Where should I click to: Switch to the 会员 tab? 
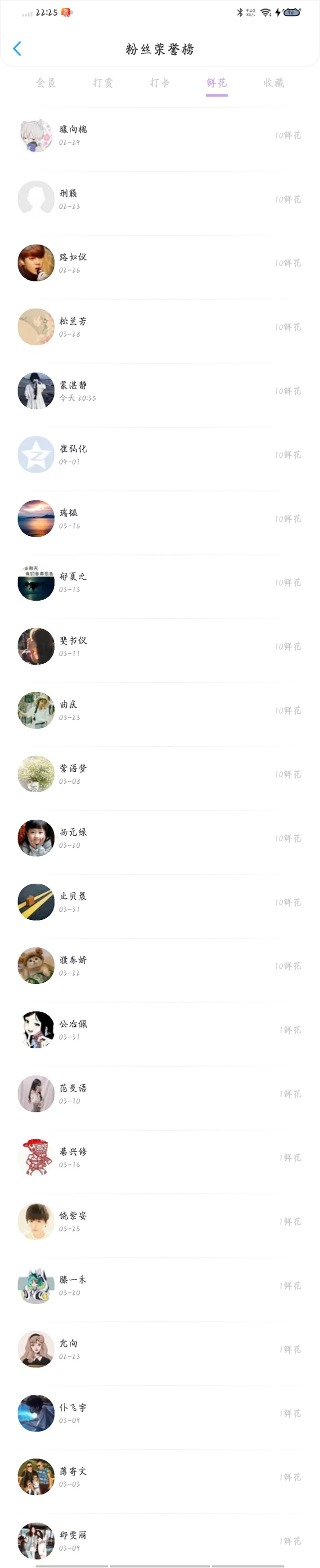point(45,83)
